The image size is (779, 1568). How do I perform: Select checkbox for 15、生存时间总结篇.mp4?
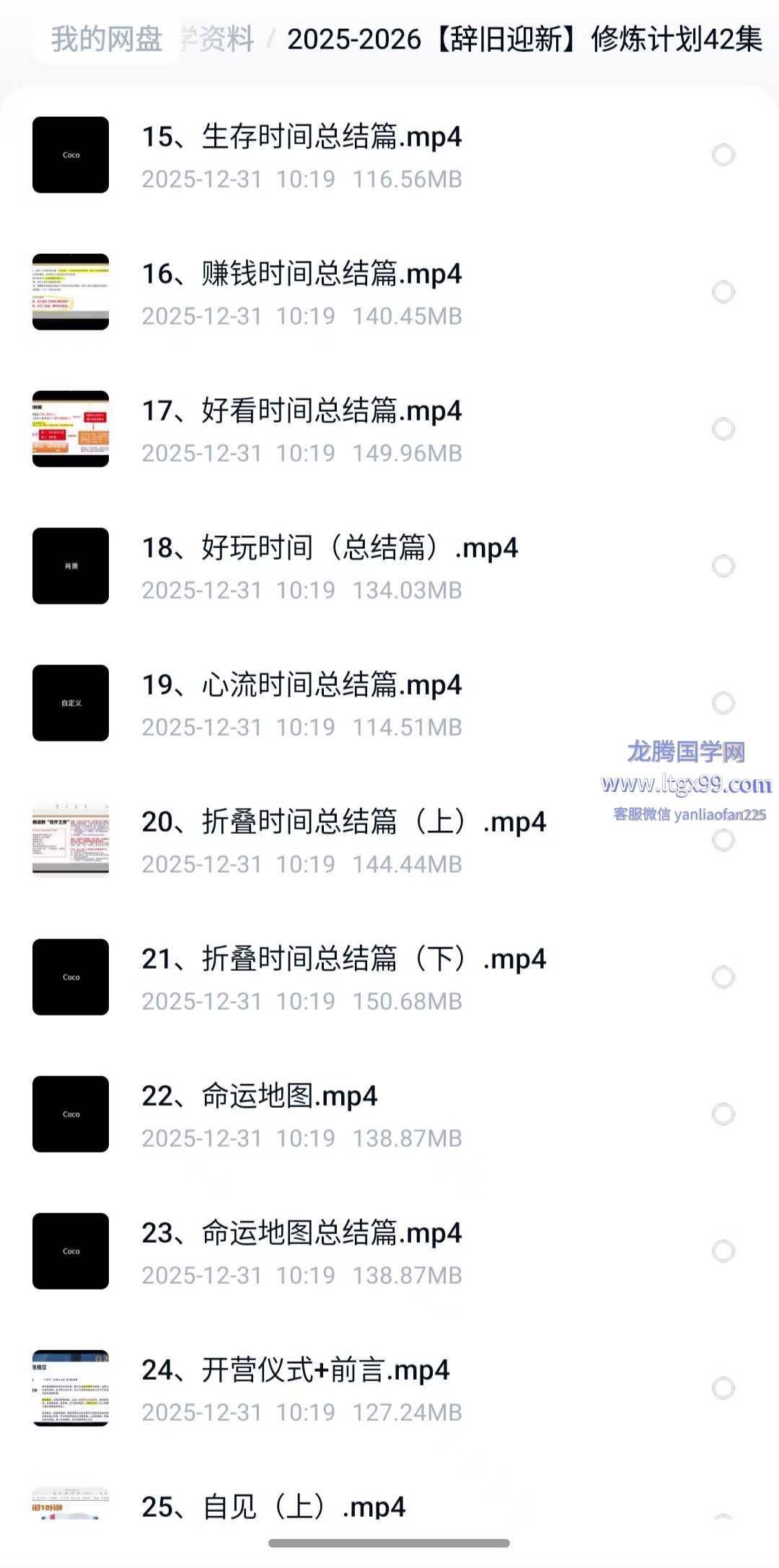tap(723, 155)
